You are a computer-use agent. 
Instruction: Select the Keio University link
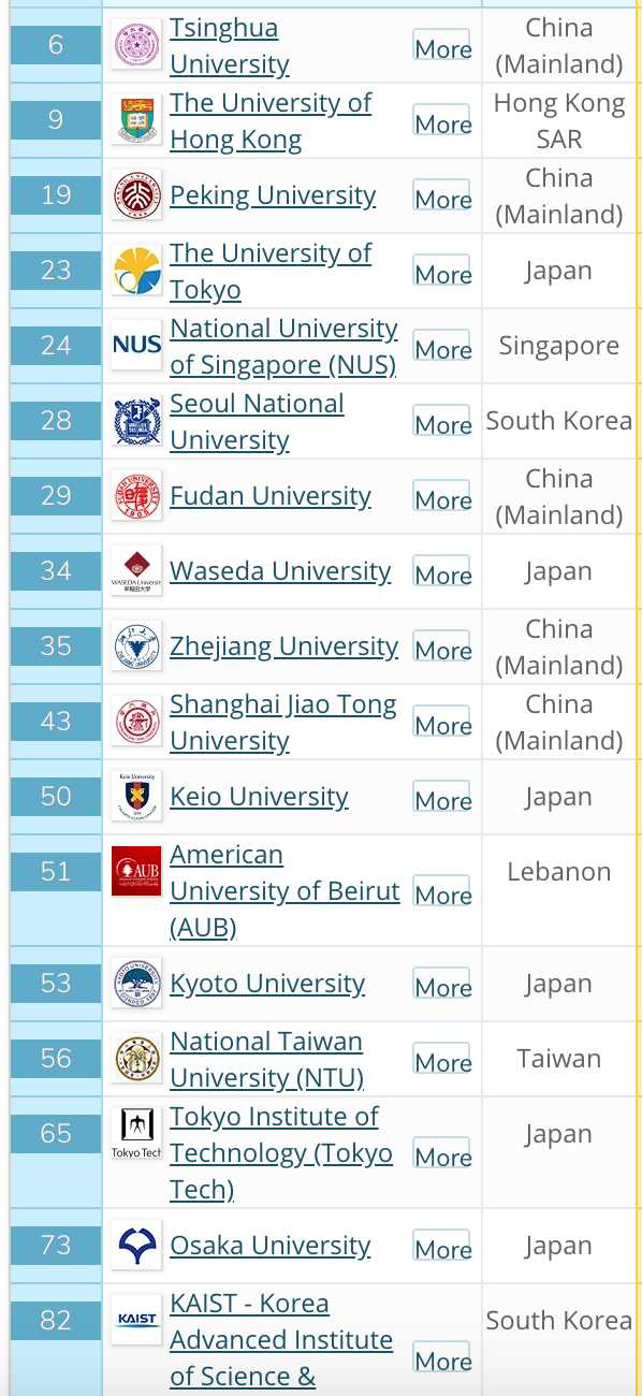[x=259, y=797]
